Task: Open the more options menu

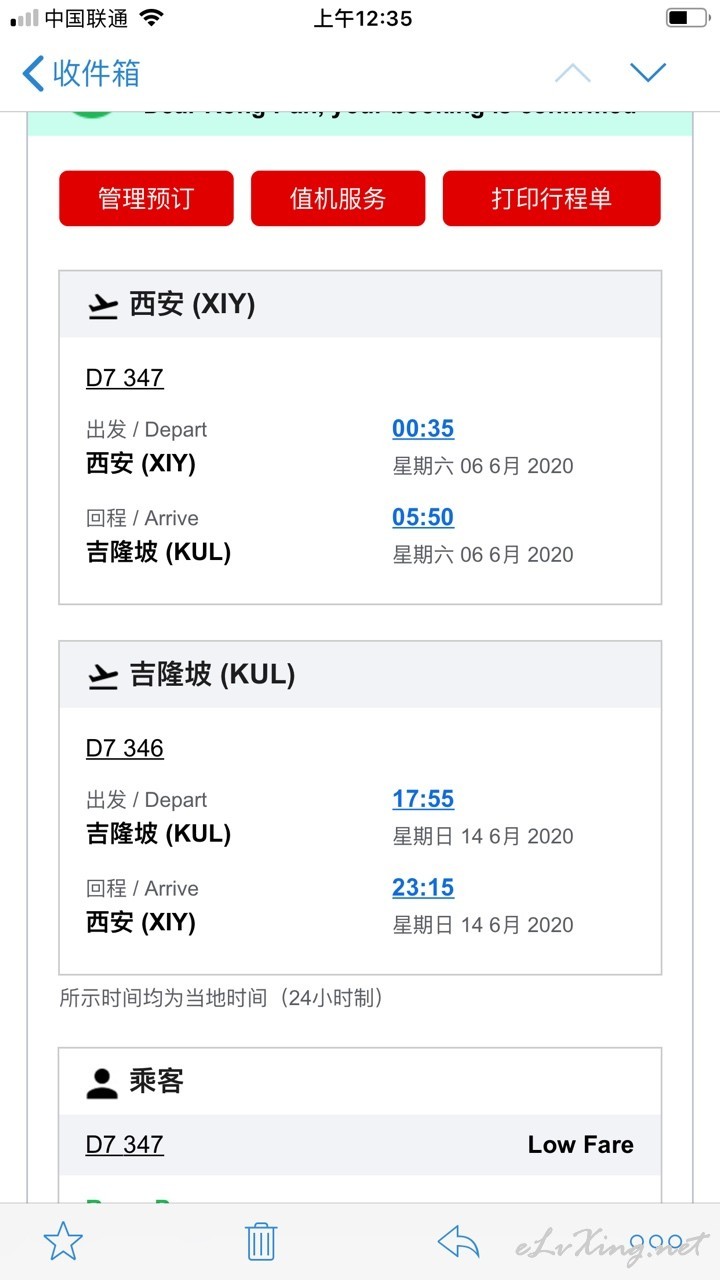Action: pyautogui.click(x=657, y=1243)
